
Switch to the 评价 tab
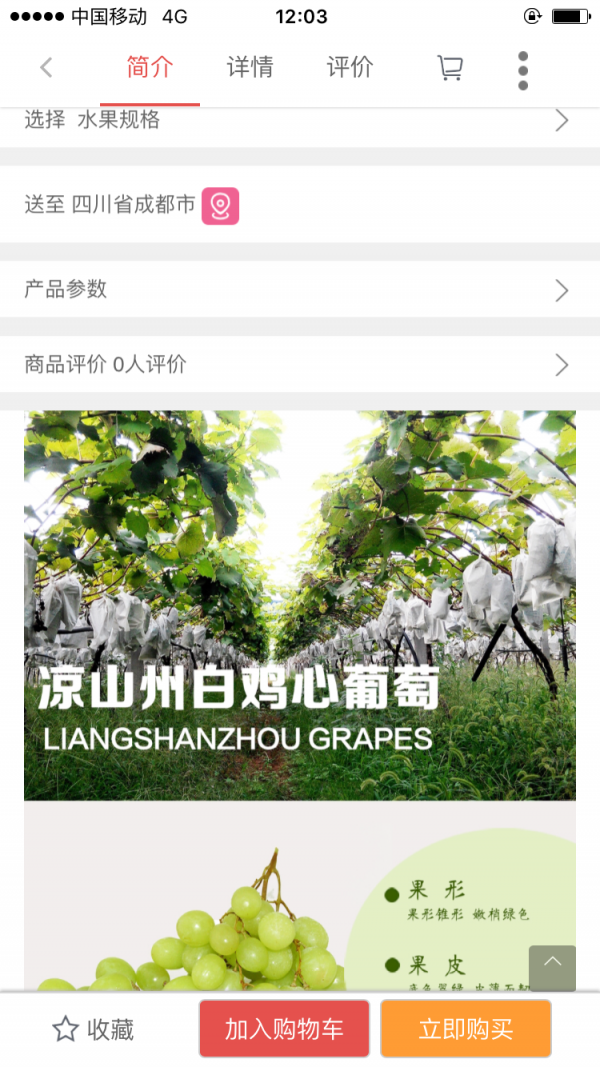(350, 68)
